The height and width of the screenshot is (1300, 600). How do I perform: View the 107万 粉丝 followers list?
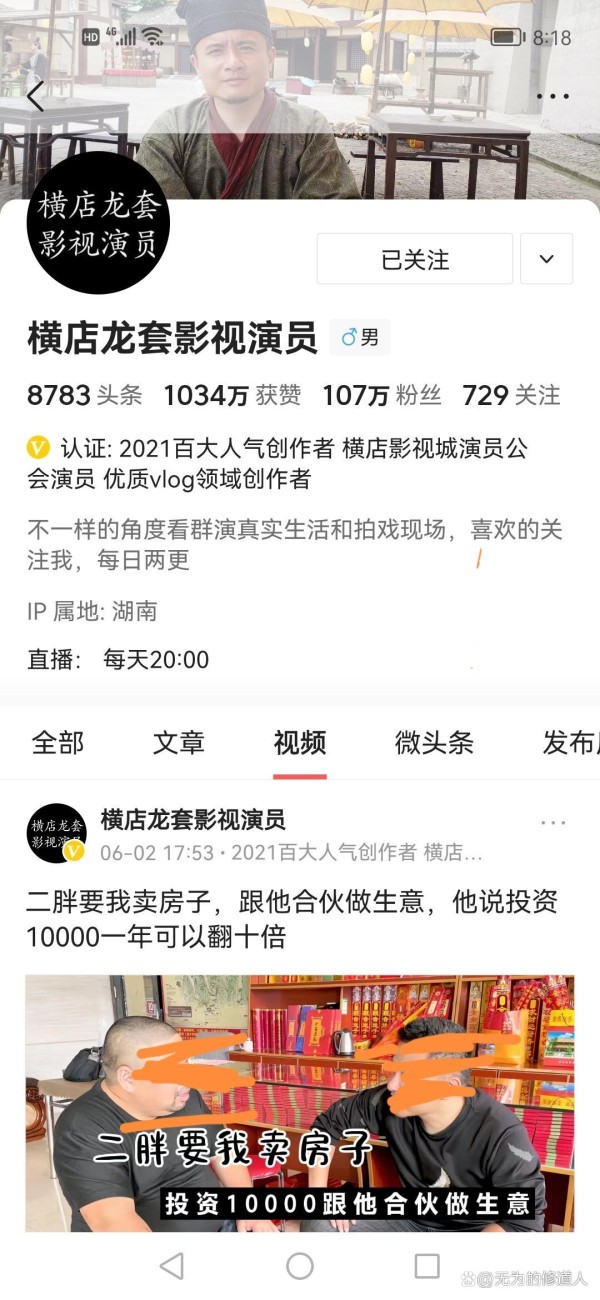coord(381,395)
